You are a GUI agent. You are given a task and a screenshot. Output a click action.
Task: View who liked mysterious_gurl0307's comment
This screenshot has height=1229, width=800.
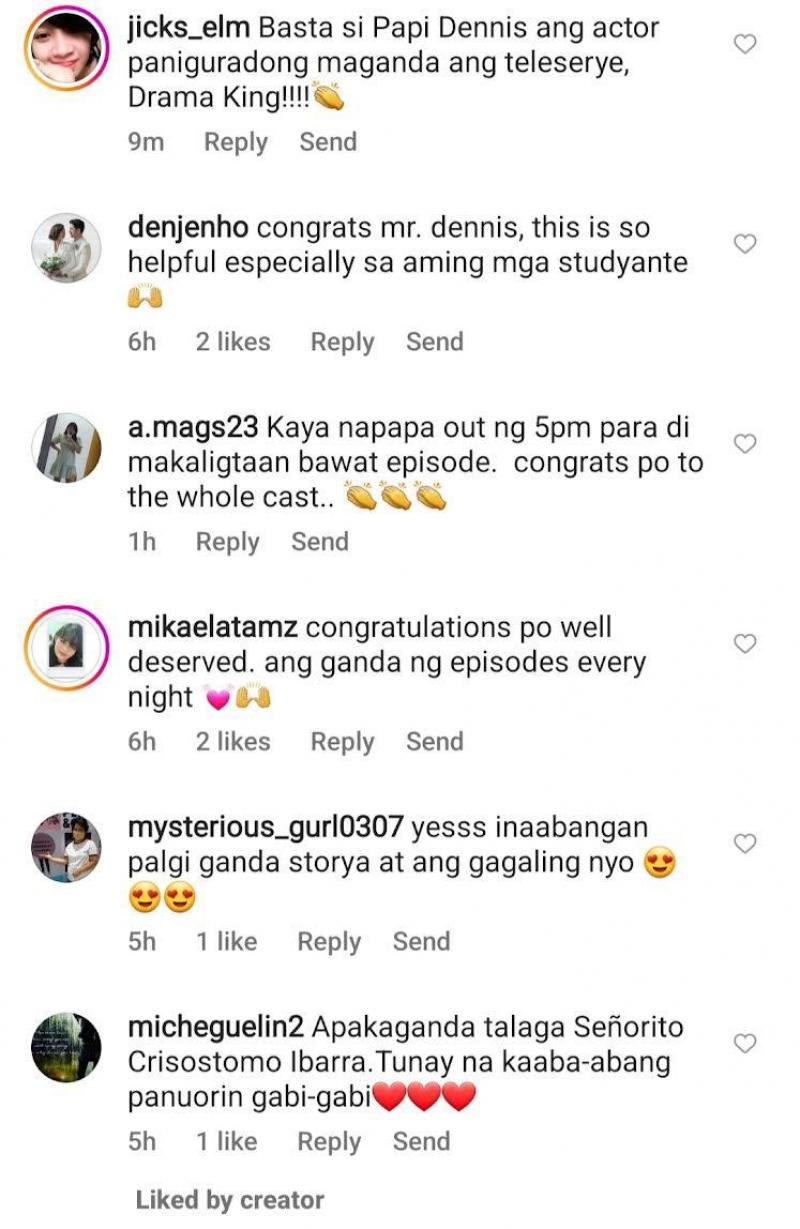(226, 942)
